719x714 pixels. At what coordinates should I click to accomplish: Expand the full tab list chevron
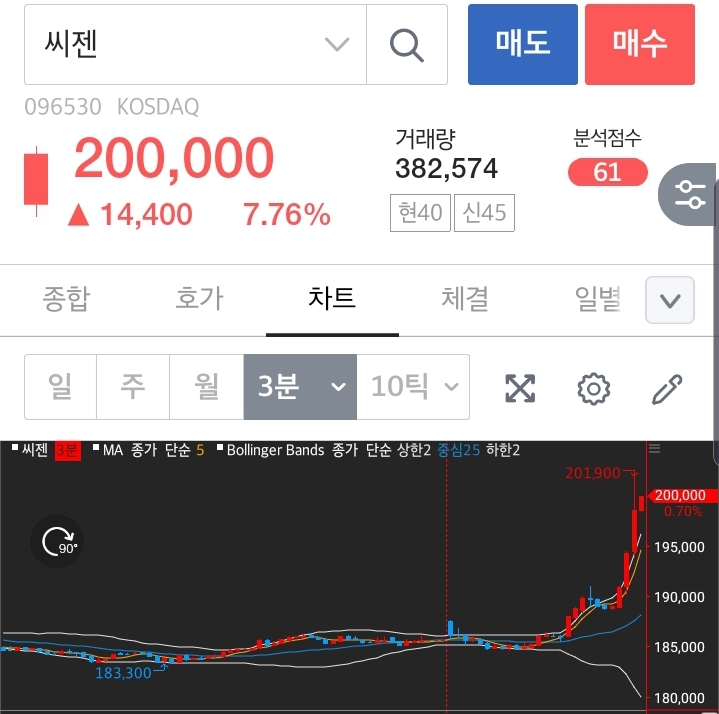(x=670, y=300)
